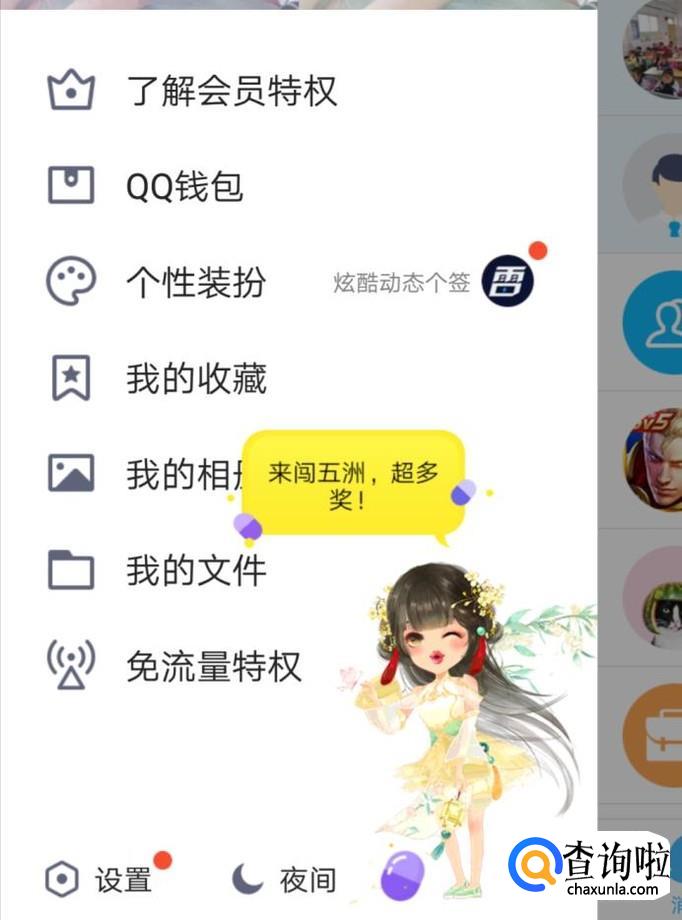This screenshot has height=920, width=682.
Task: Open 了解会员特权 membership privileges
Action: tap(230, 91)
